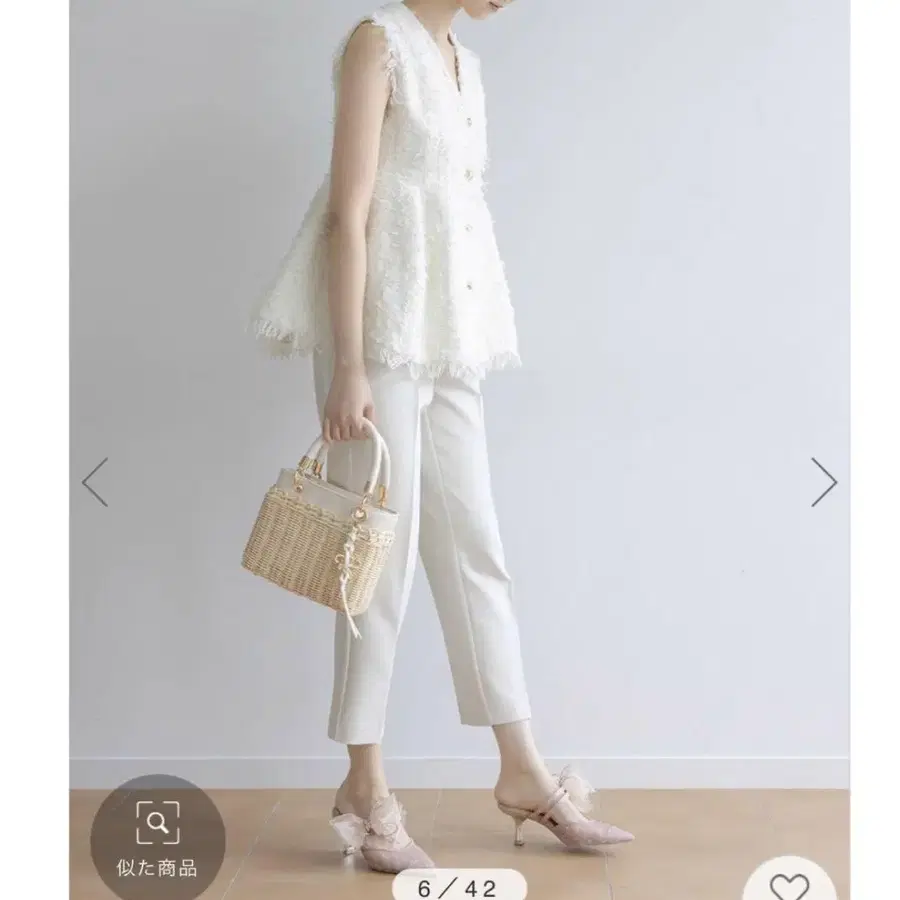This screenshot has width=900, height=900.
Task: Search similar items with 似た商品 button
Action: pyautogui.click(x=157, y=839)
